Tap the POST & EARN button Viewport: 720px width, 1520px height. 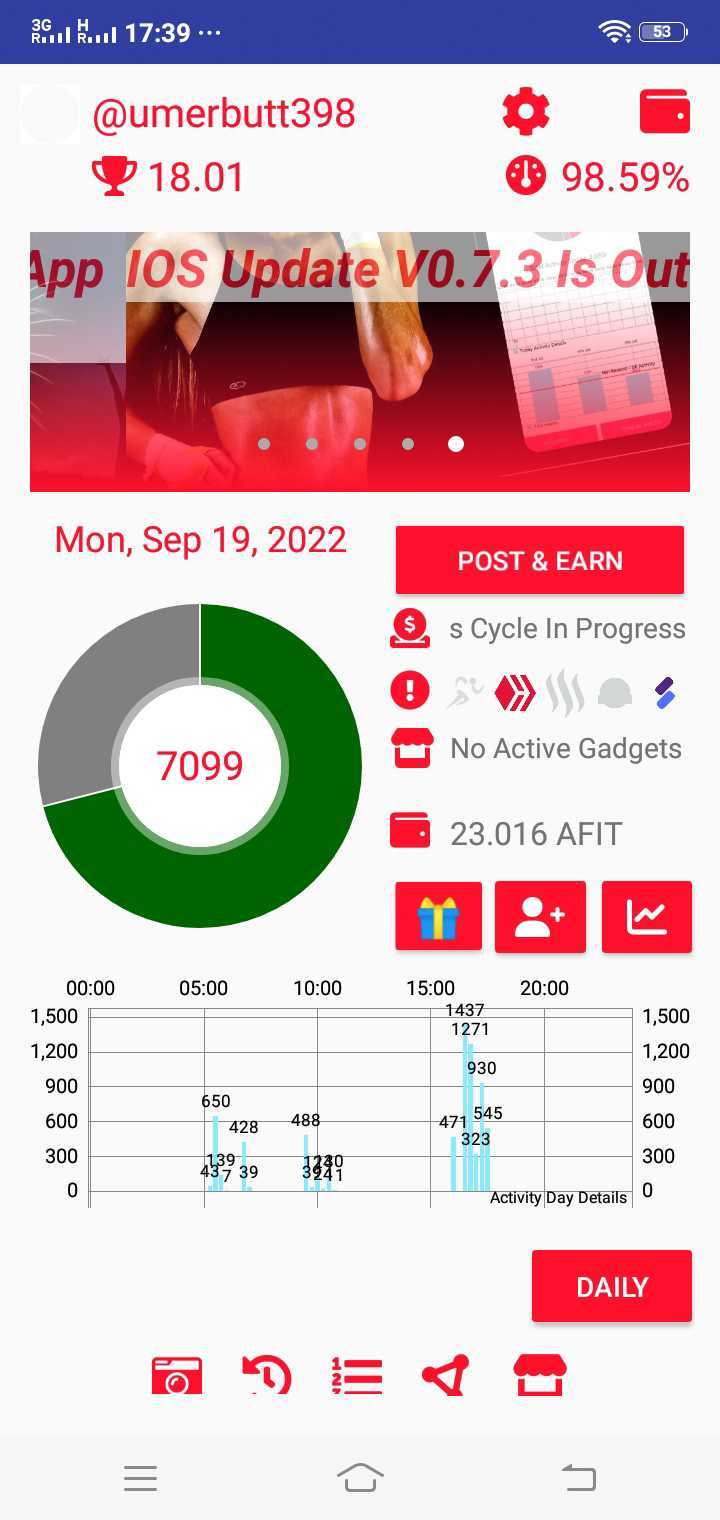(540, 561)
